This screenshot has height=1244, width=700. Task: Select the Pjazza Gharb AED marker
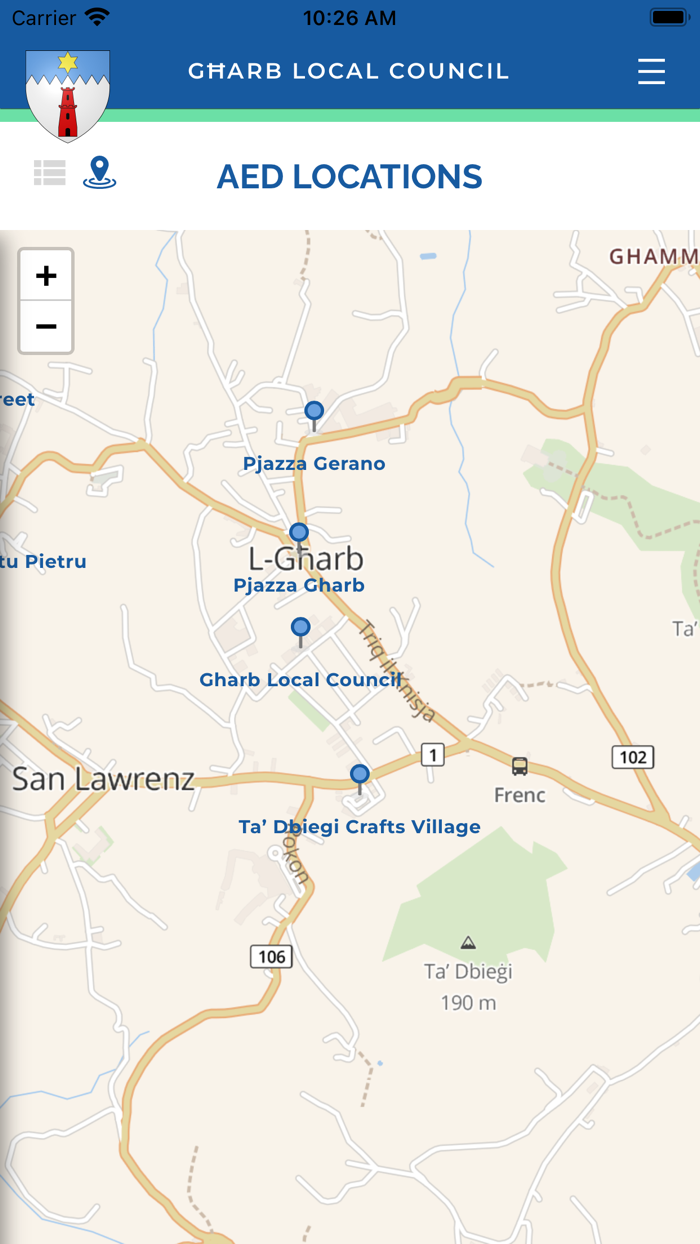click(x=299, y=537)
